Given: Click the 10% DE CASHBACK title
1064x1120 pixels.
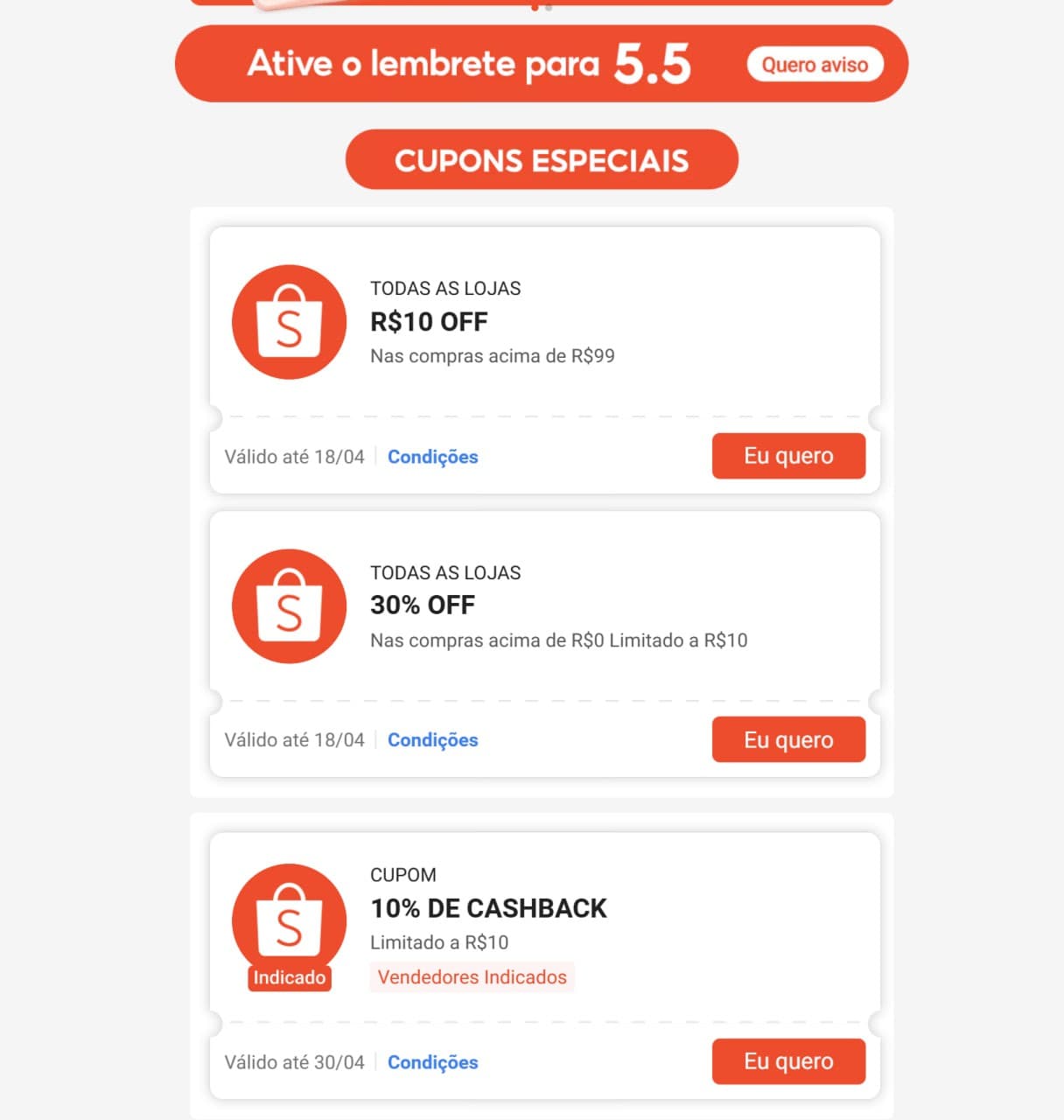Looking at the screenshot, I should [488, 908].
